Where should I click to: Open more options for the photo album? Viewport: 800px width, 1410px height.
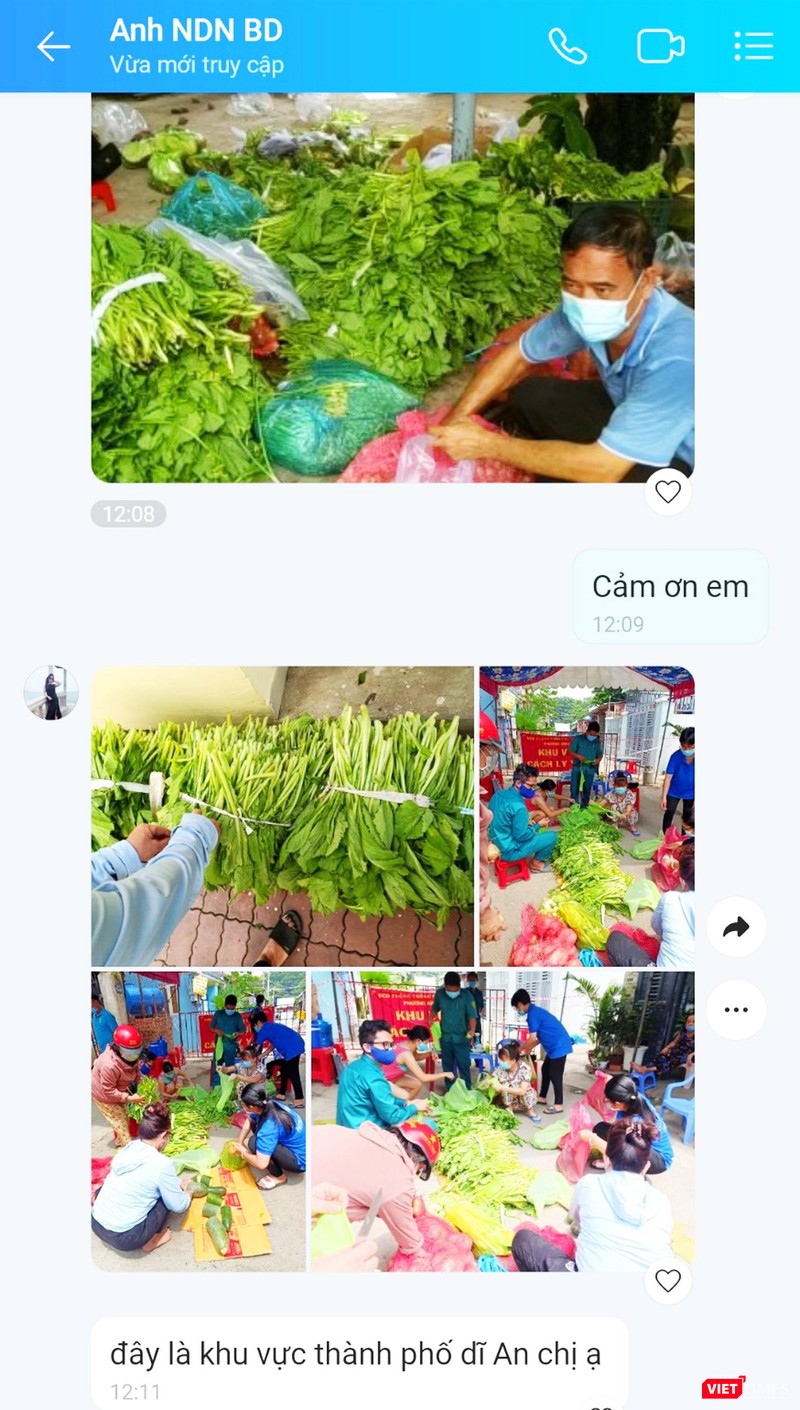click(736, 1010)
